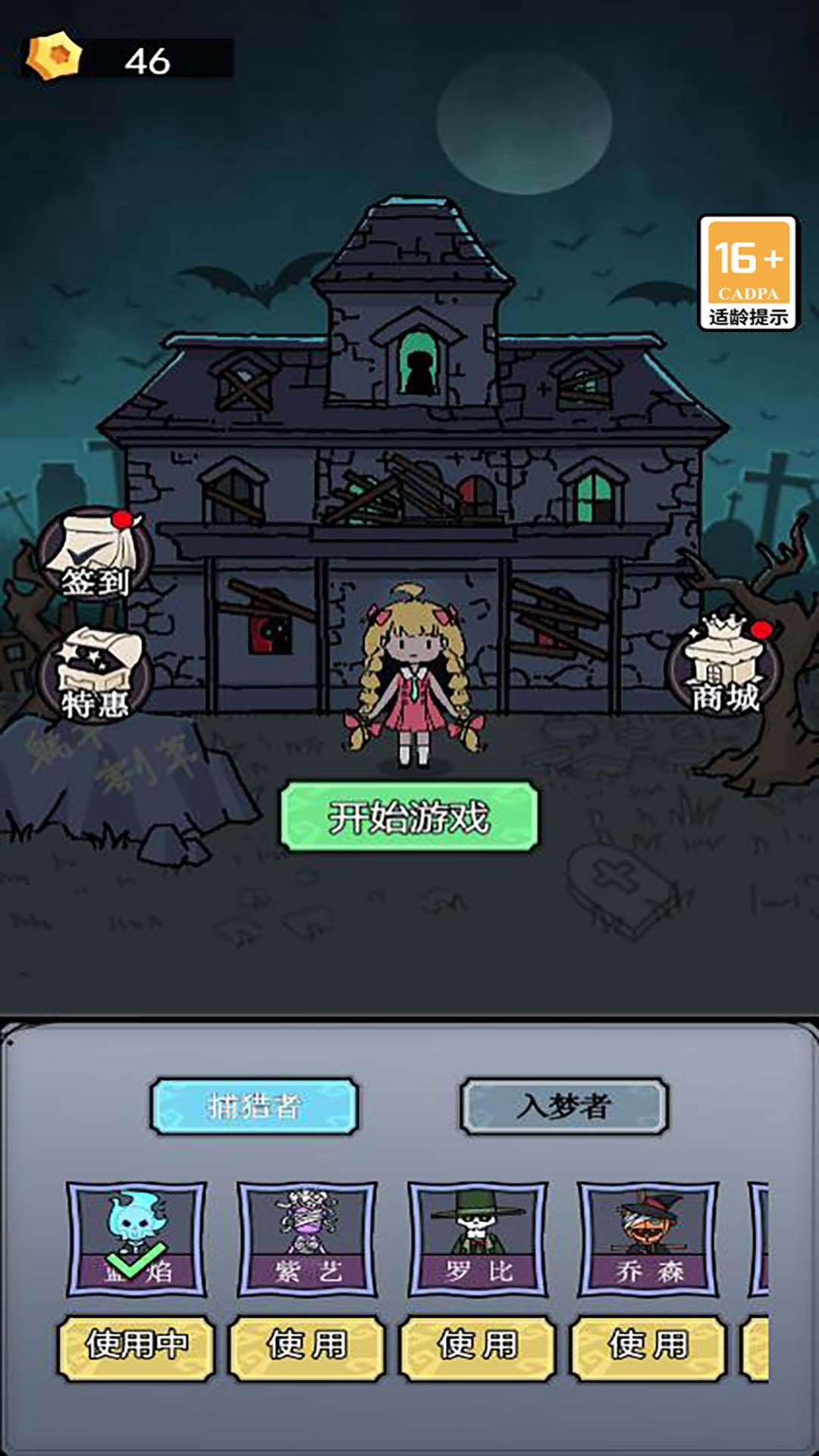
Task: Select the 紫艺 character card
Action: 307,1238
